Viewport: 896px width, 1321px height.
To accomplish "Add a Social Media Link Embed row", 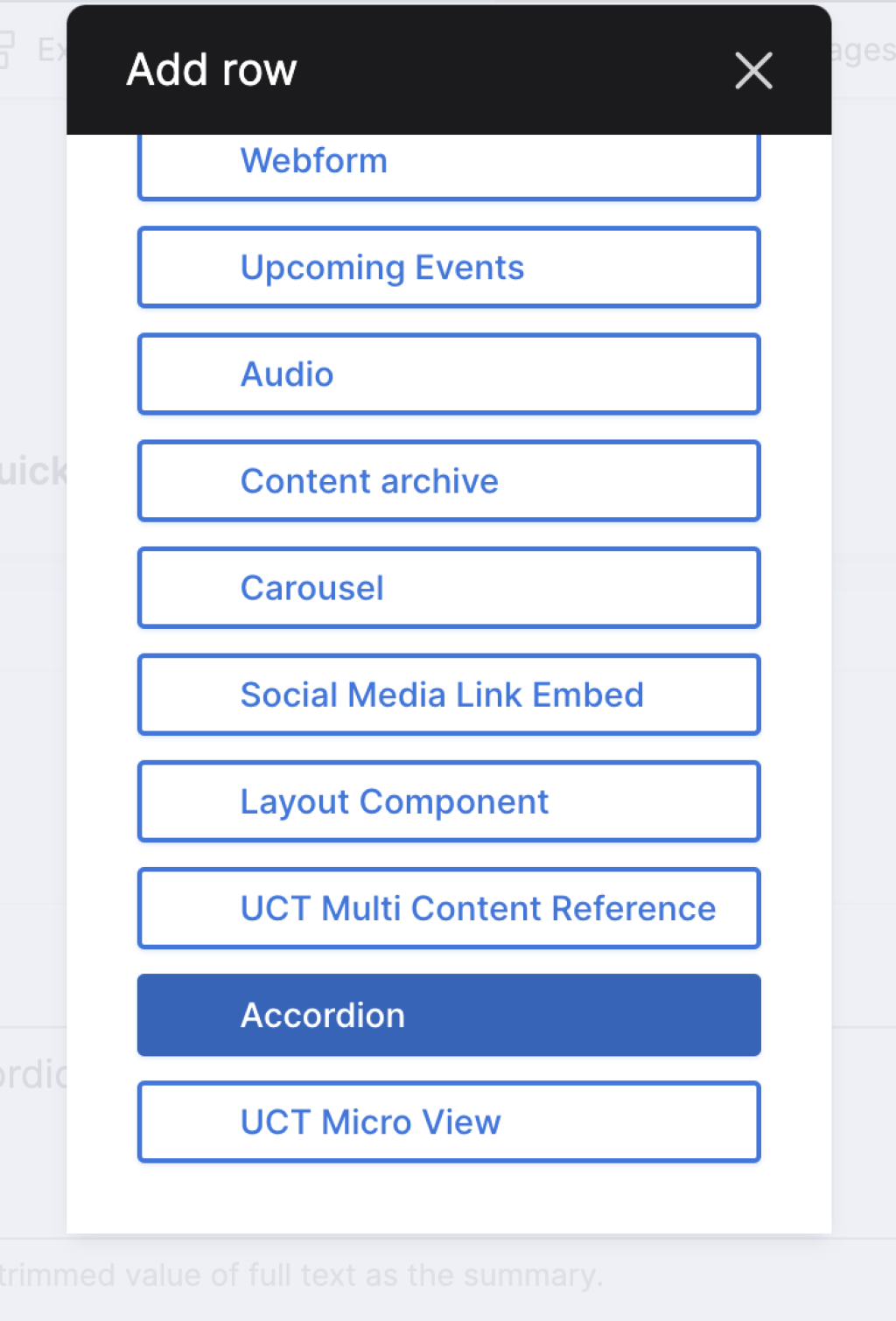I will 448,695.
